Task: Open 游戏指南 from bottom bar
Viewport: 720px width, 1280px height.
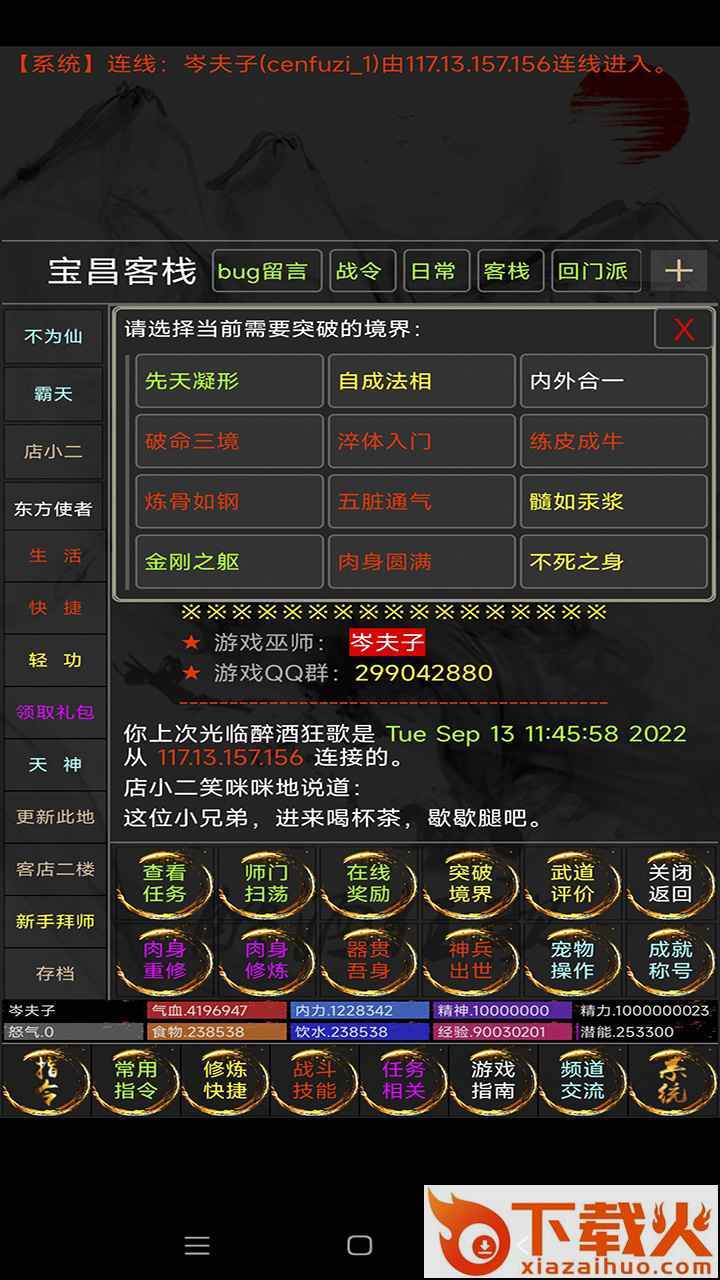Action: tap(493, 1080)
